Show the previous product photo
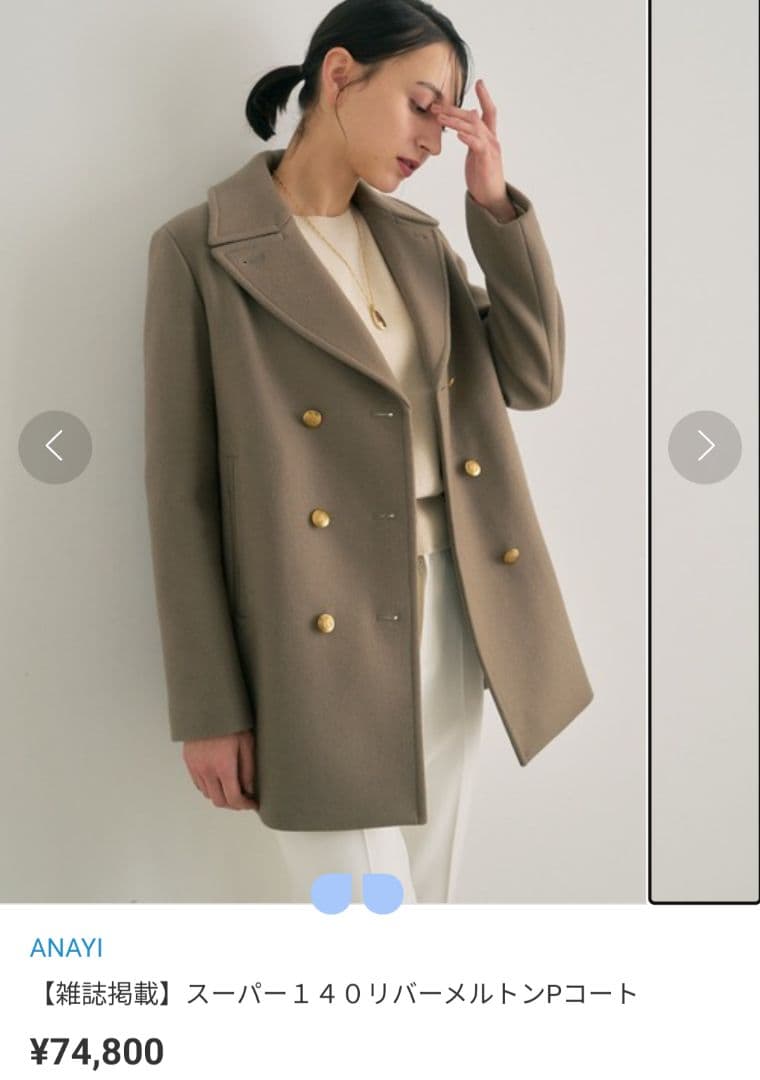Screen dimensions: 760x1080 point(55,447)
